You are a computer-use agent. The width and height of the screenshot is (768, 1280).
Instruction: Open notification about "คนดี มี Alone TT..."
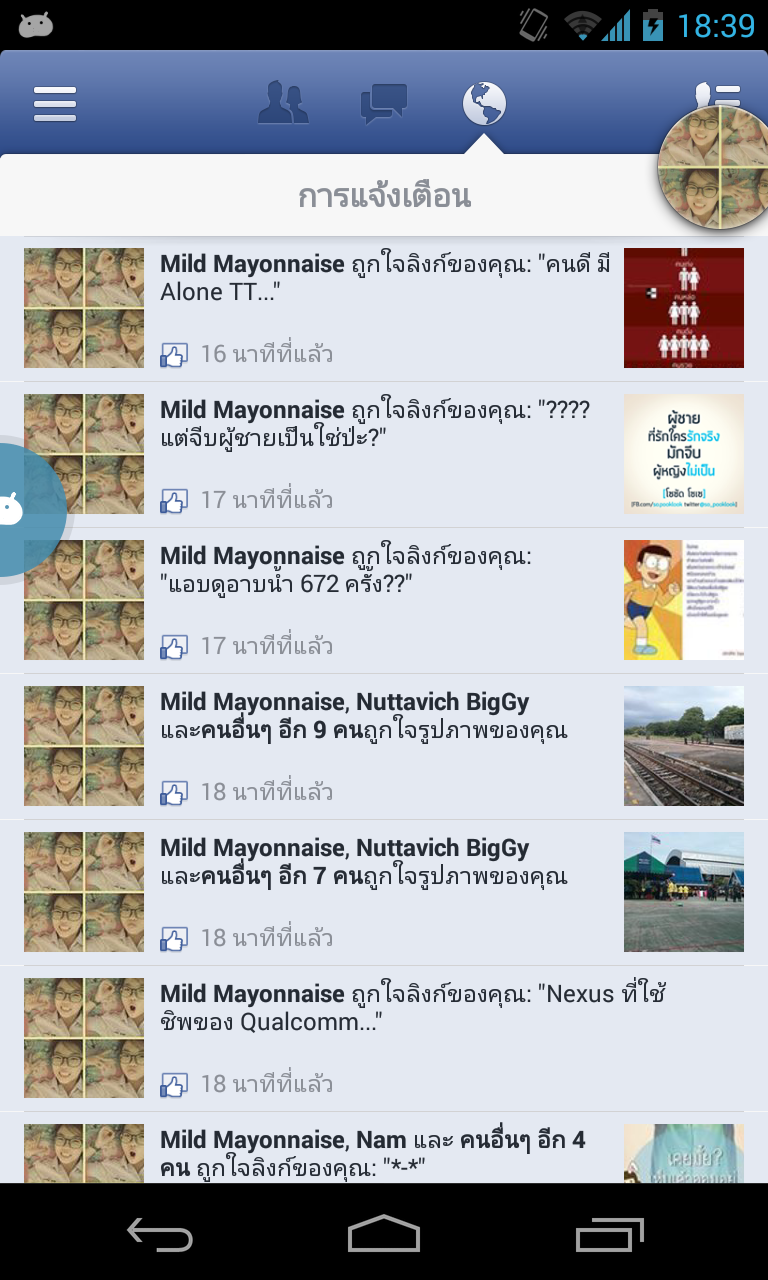tap(385, 308)
